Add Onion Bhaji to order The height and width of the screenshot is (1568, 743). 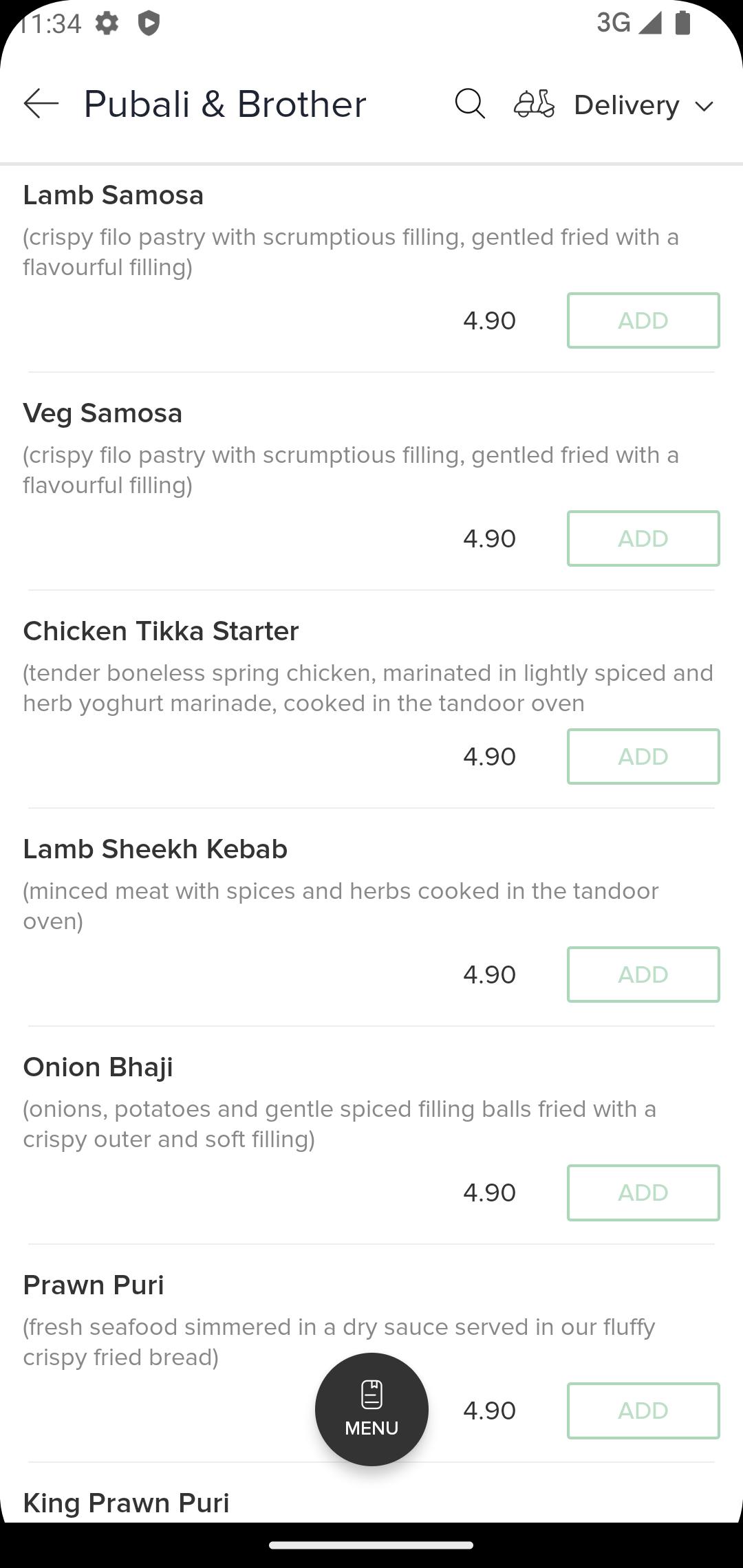[643, 1193]
